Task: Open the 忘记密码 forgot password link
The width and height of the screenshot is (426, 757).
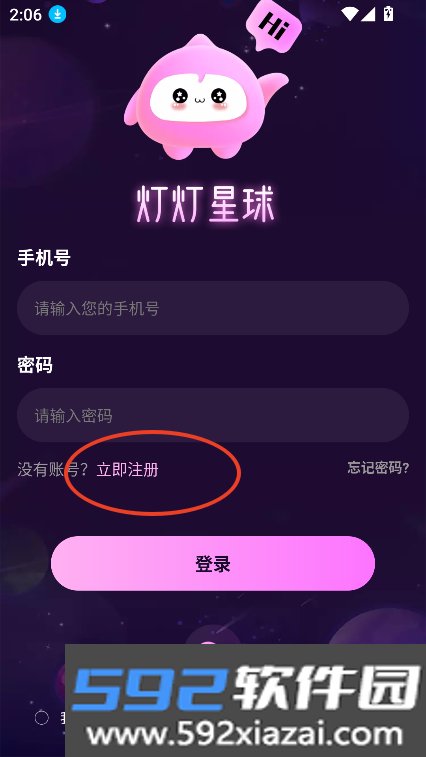Action: click(x=378, y=468)
